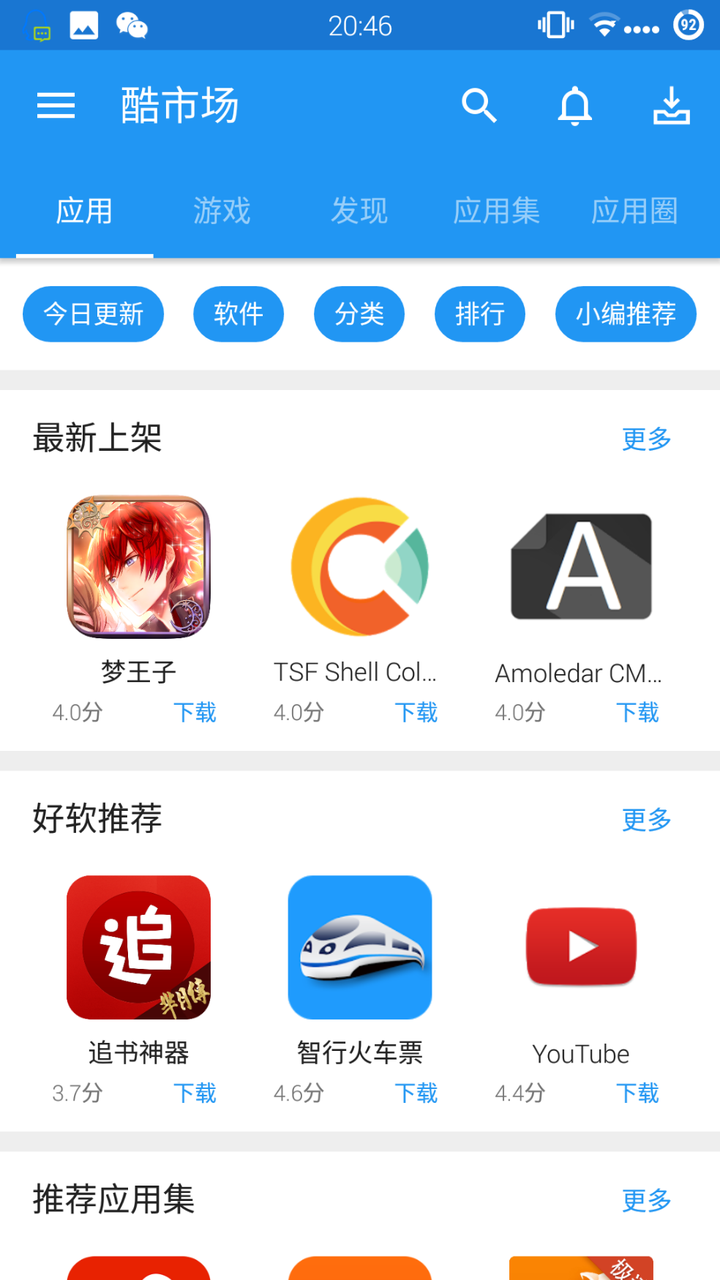Open the 排行 rankings chip
Screen dimensions: 720x1280
pos(480,314)
